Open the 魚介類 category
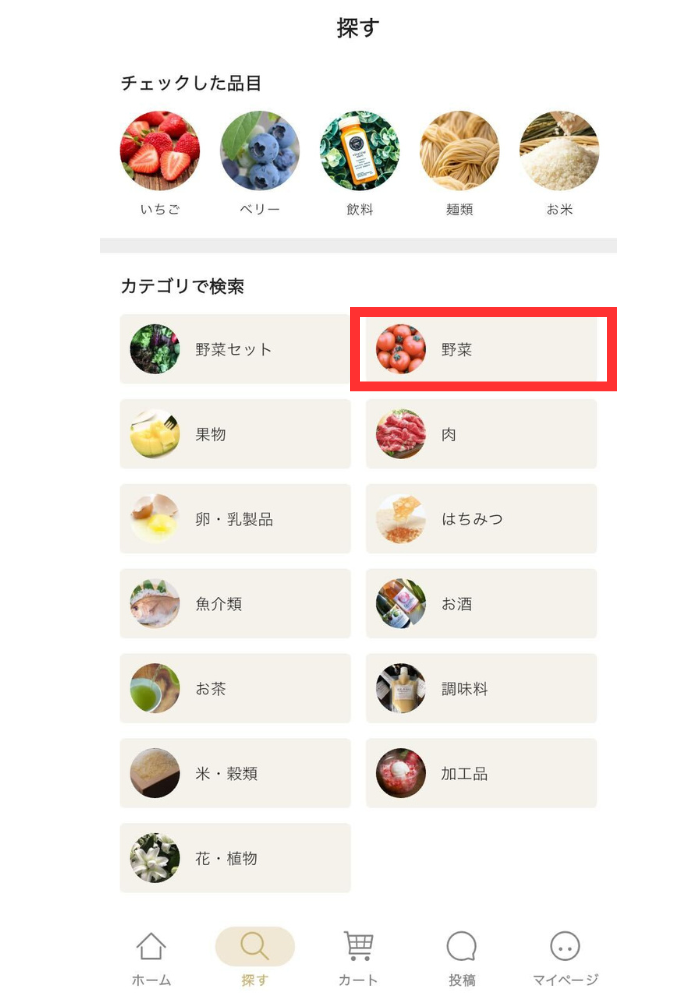The height and width of the screenshot is (1000, 700). click(235, 604)
